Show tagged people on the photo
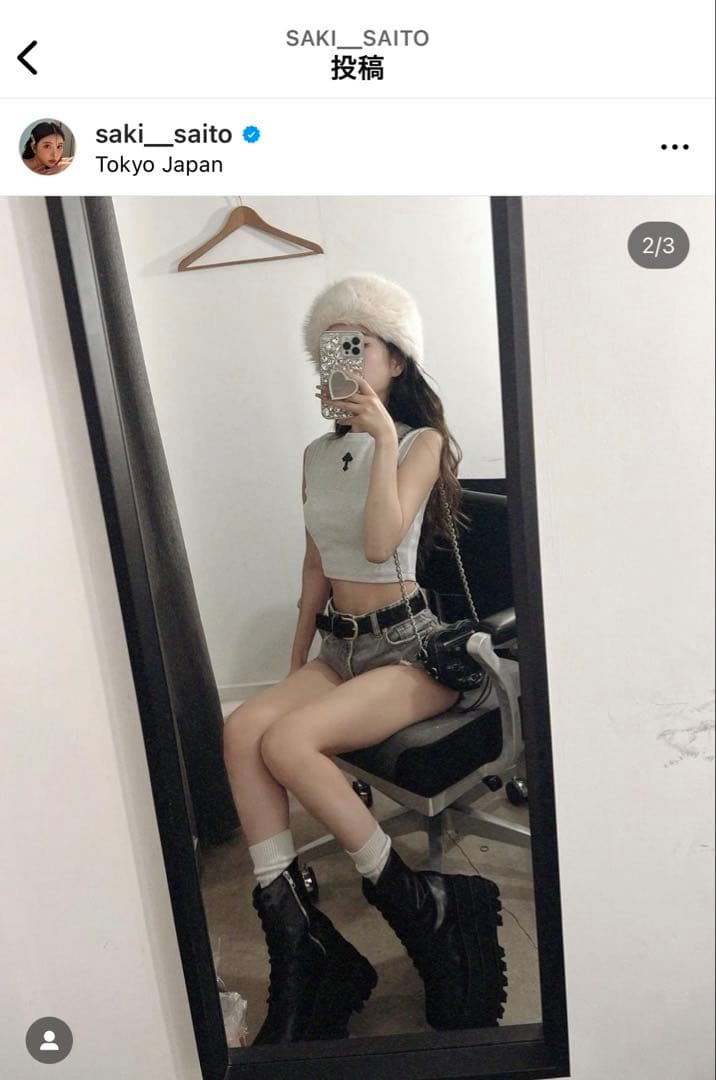Viewport: 716px width, 1080px height. (49, 1040)
